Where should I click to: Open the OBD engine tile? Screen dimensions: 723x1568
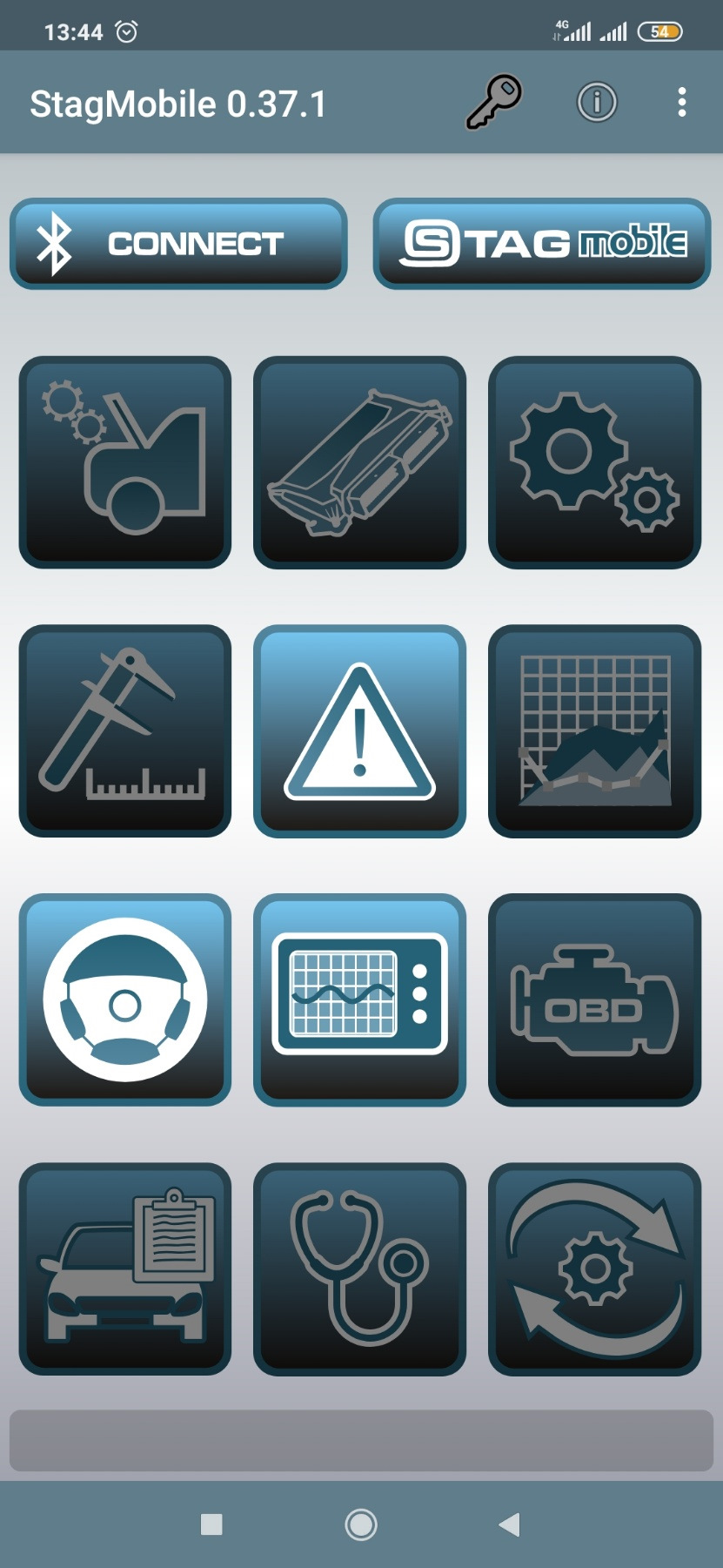594,999
